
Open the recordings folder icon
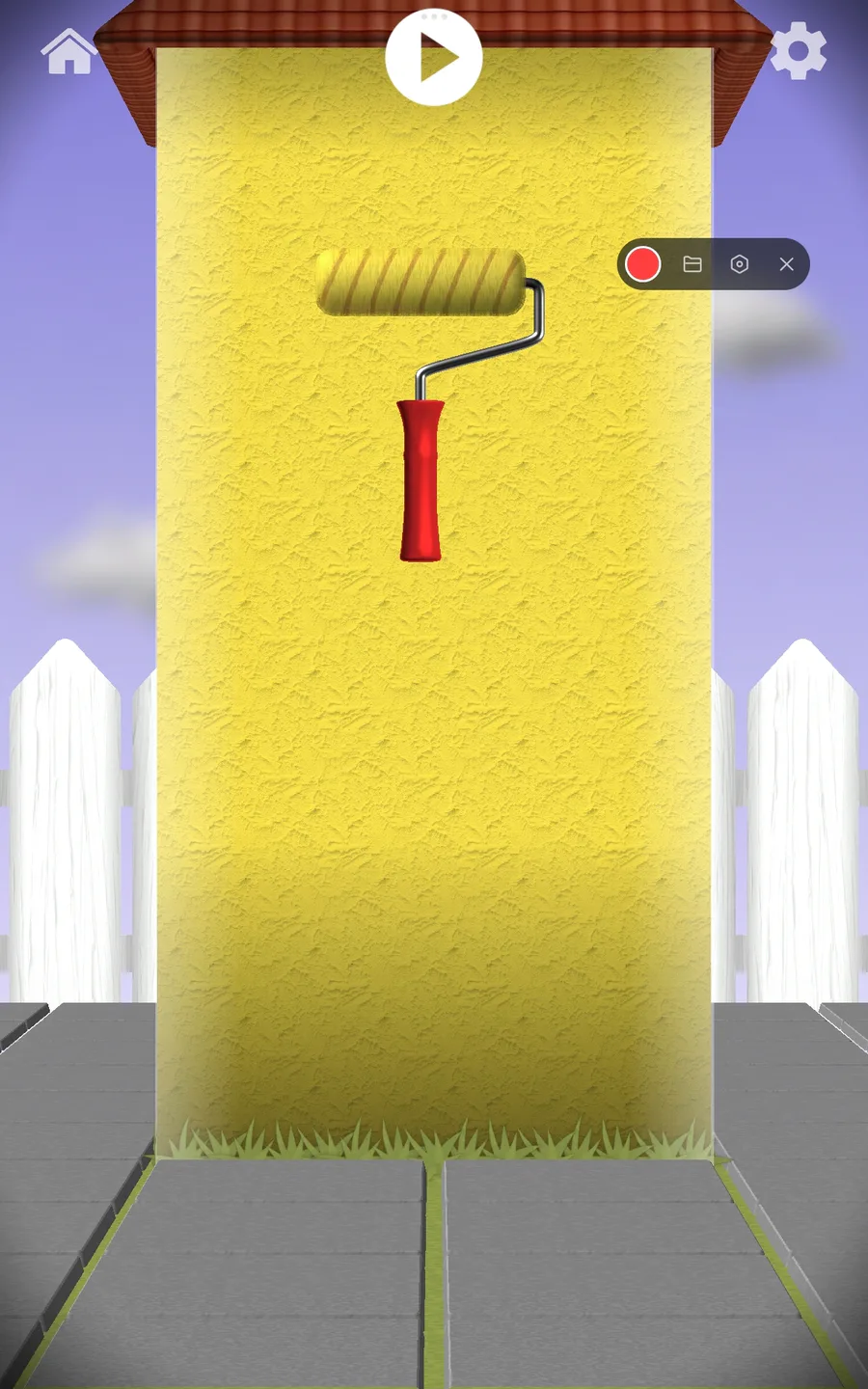(692, 264)
